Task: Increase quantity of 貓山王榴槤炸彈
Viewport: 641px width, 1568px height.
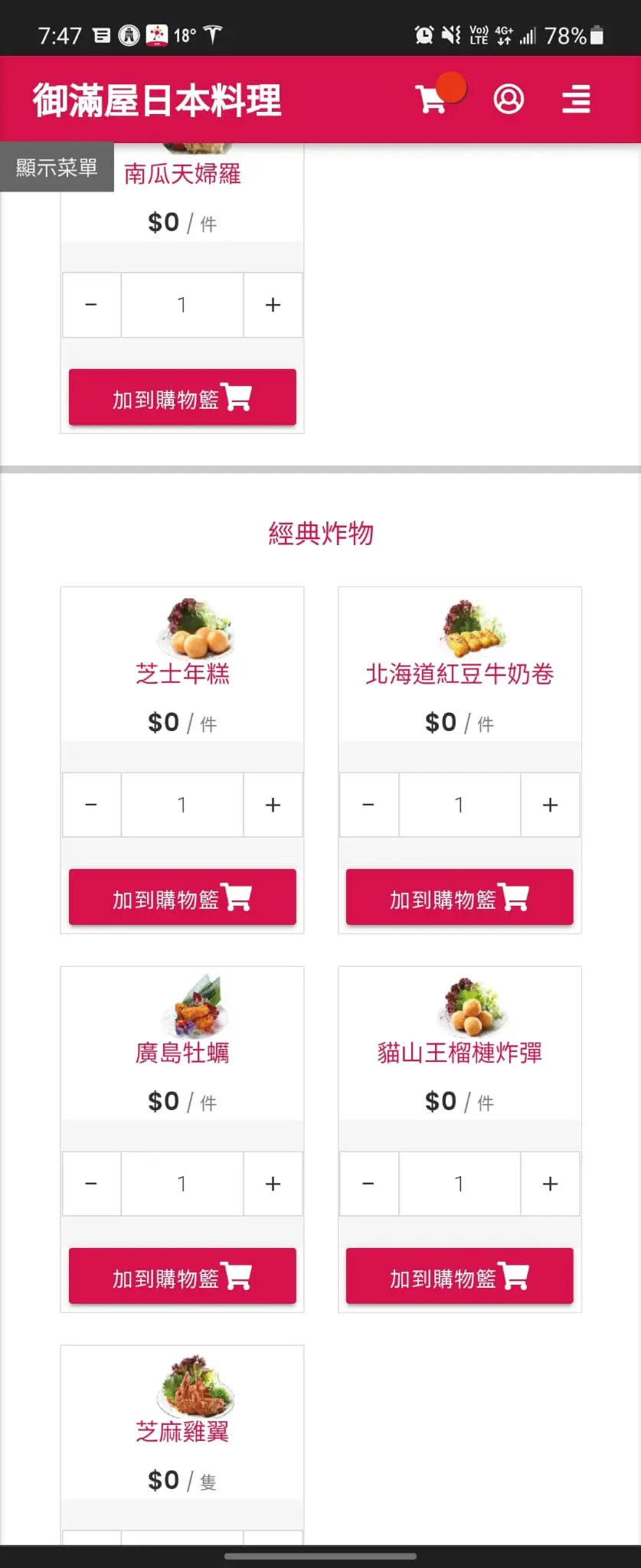Action: tap(550, 1184)
